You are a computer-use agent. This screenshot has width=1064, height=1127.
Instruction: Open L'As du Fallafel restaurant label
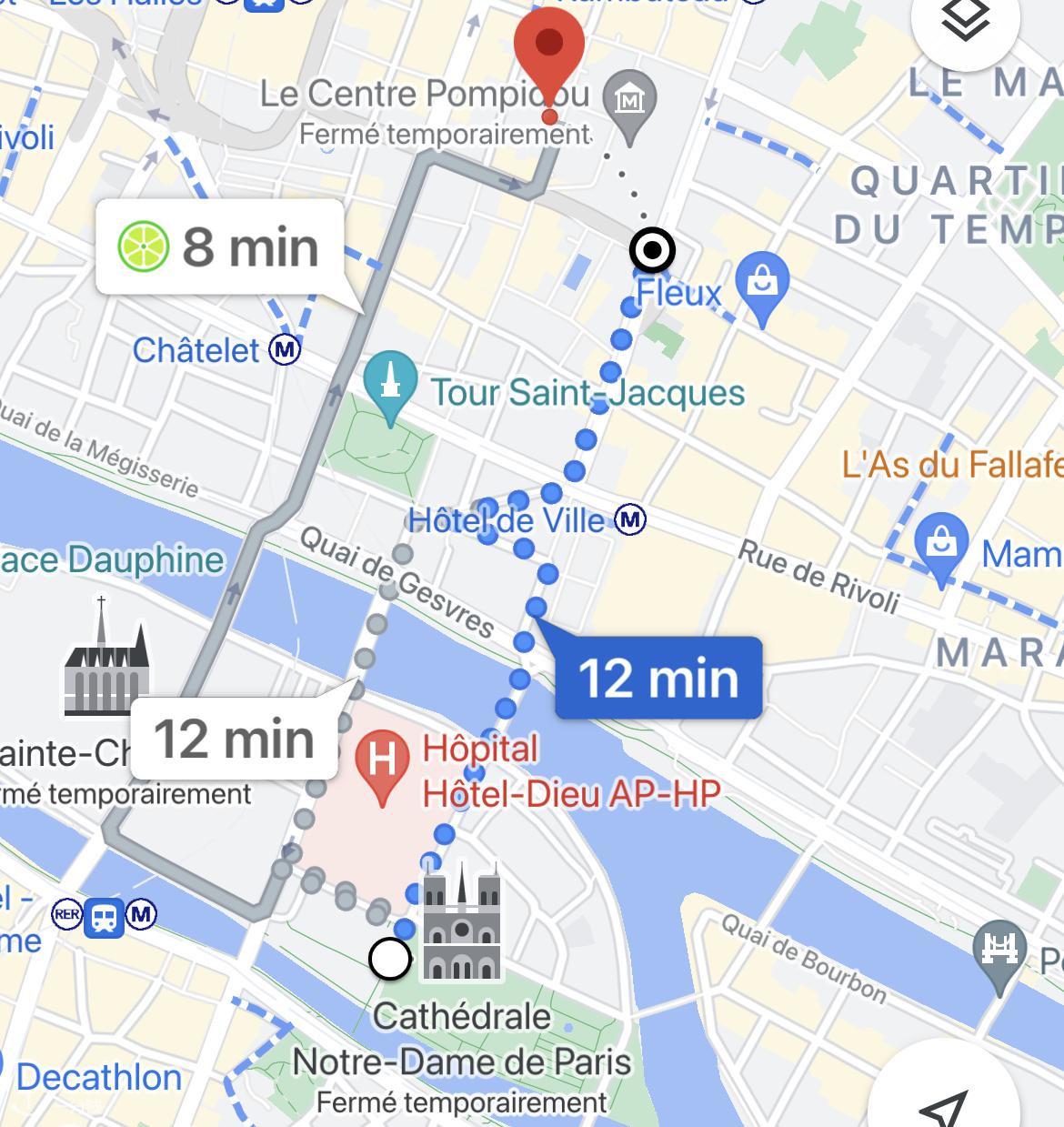click(951, 465)
